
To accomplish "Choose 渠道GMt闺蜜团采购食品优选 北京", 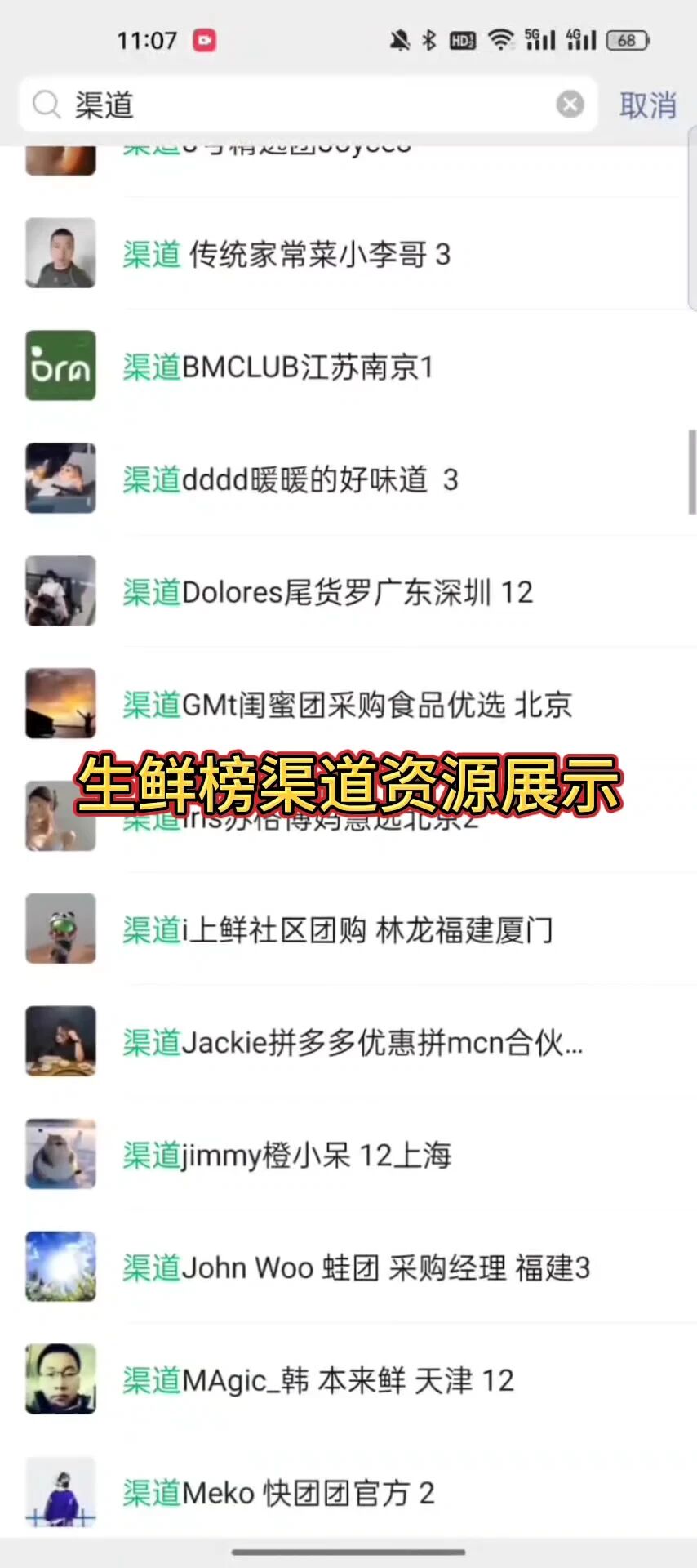I will point(347,705).
